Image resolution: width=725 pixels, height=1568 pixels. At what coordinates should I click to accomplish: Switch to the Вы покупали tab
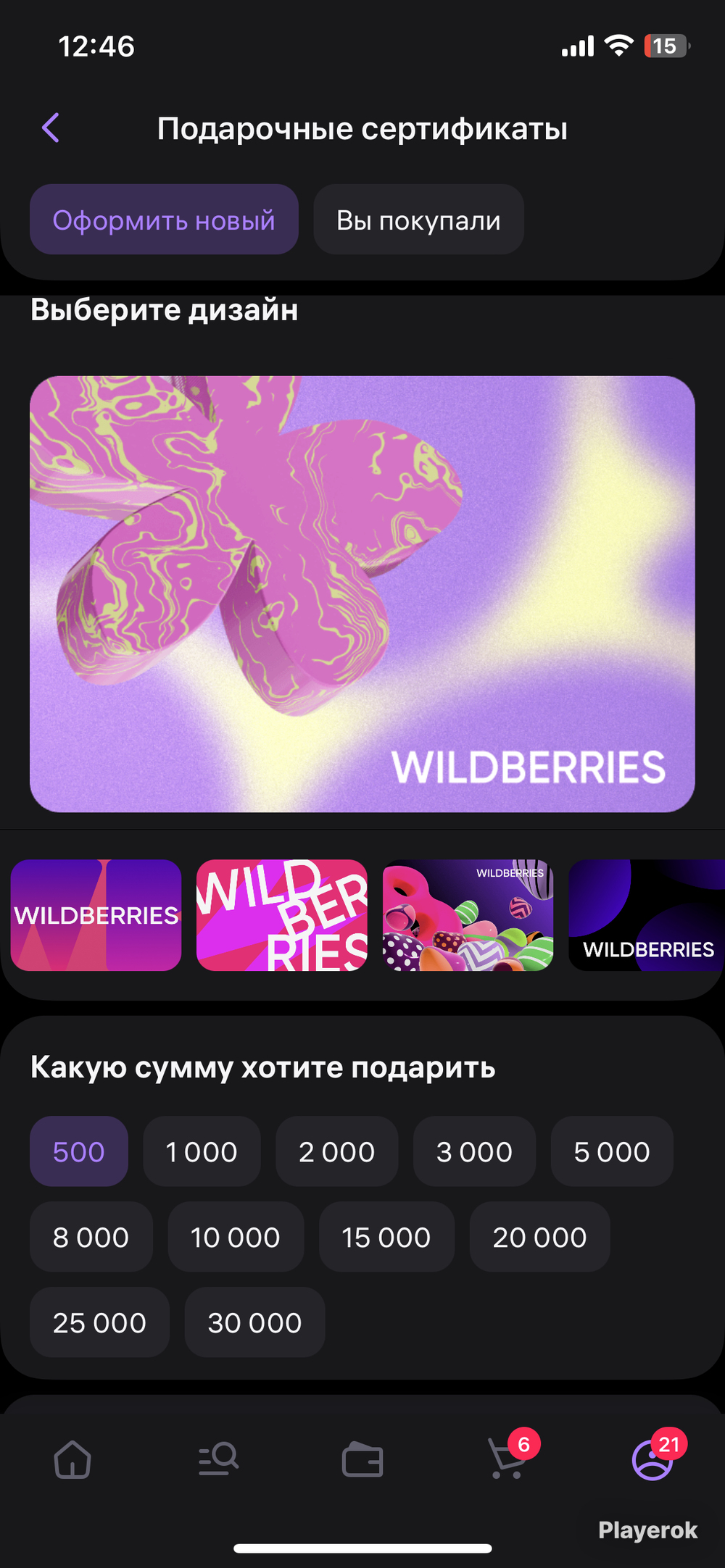(418, 220)
